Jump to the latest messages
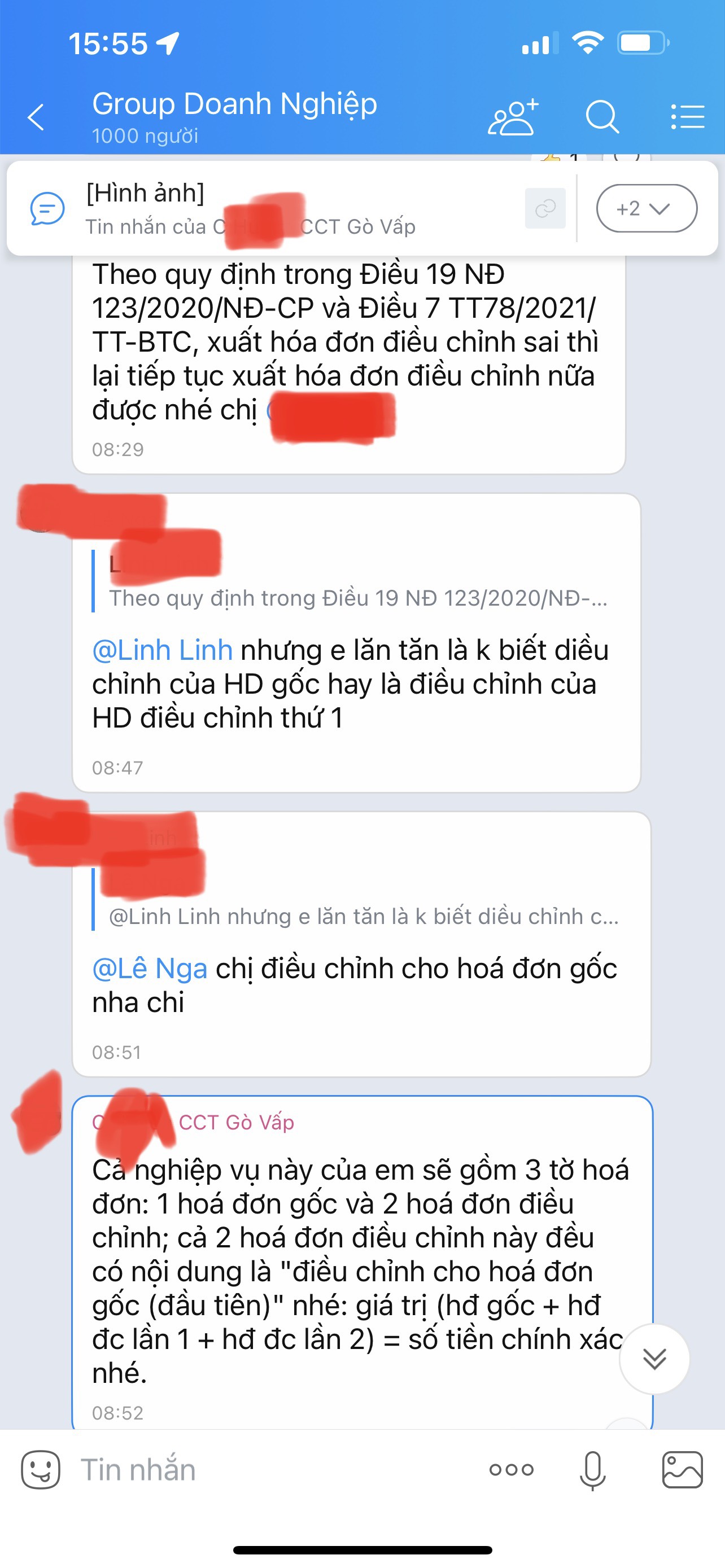 click(654, 1358)
